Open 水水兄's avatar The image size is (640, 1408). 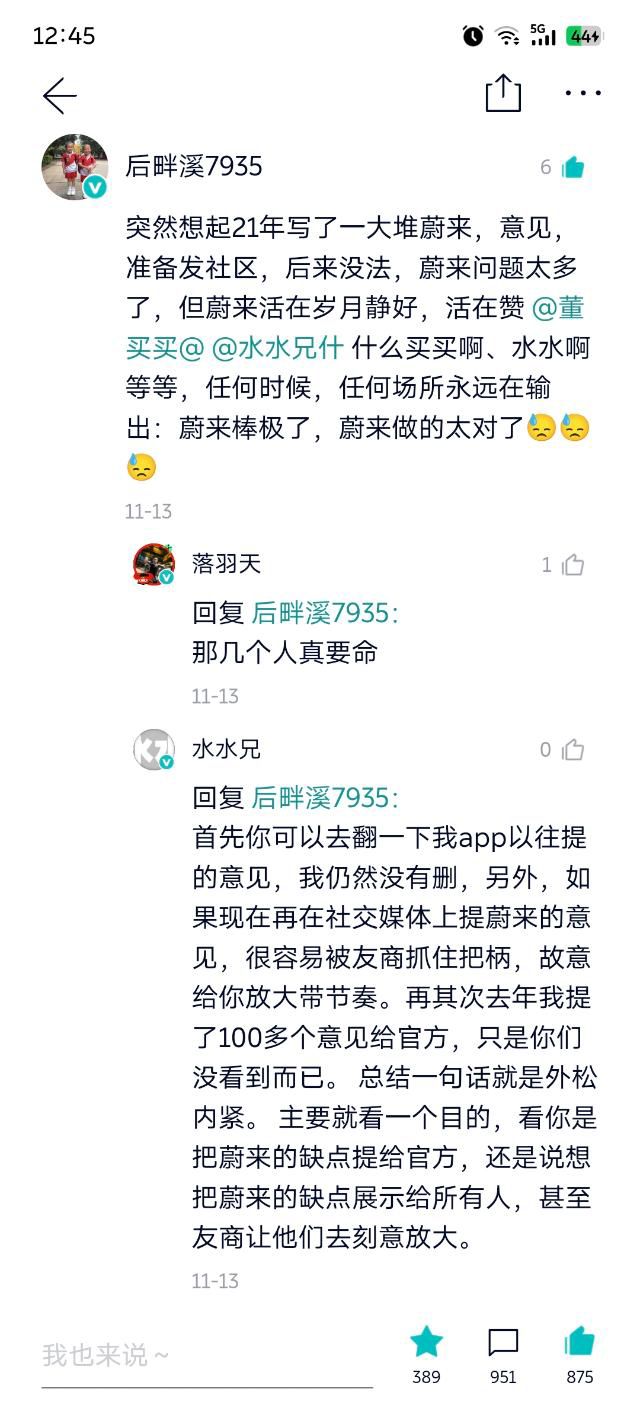(154, 749)
